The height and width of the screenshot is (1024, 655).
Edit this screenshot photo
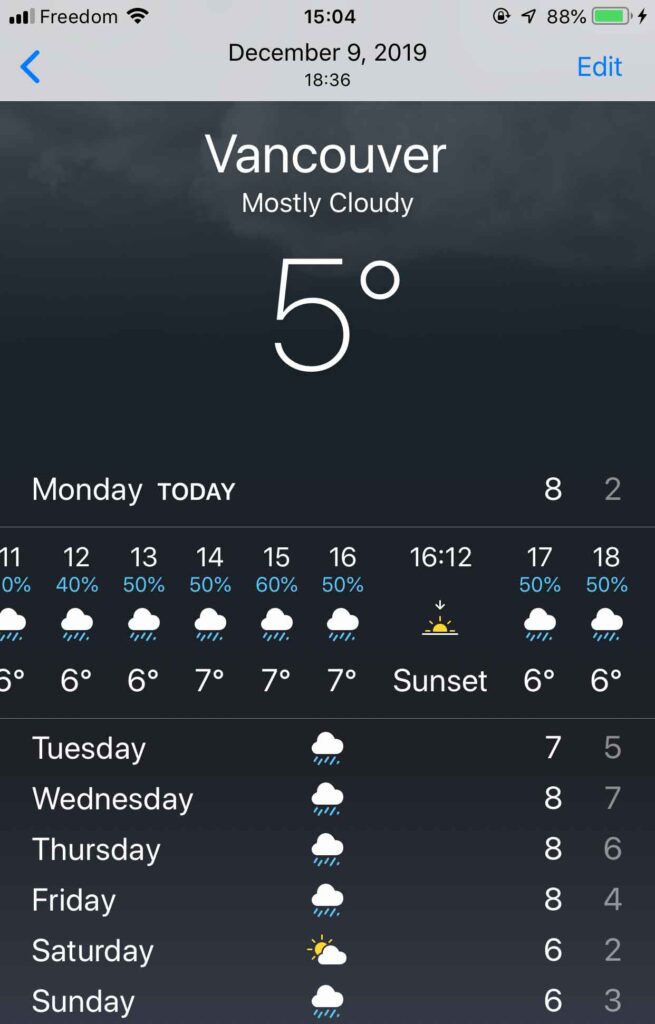coord(599,67)
